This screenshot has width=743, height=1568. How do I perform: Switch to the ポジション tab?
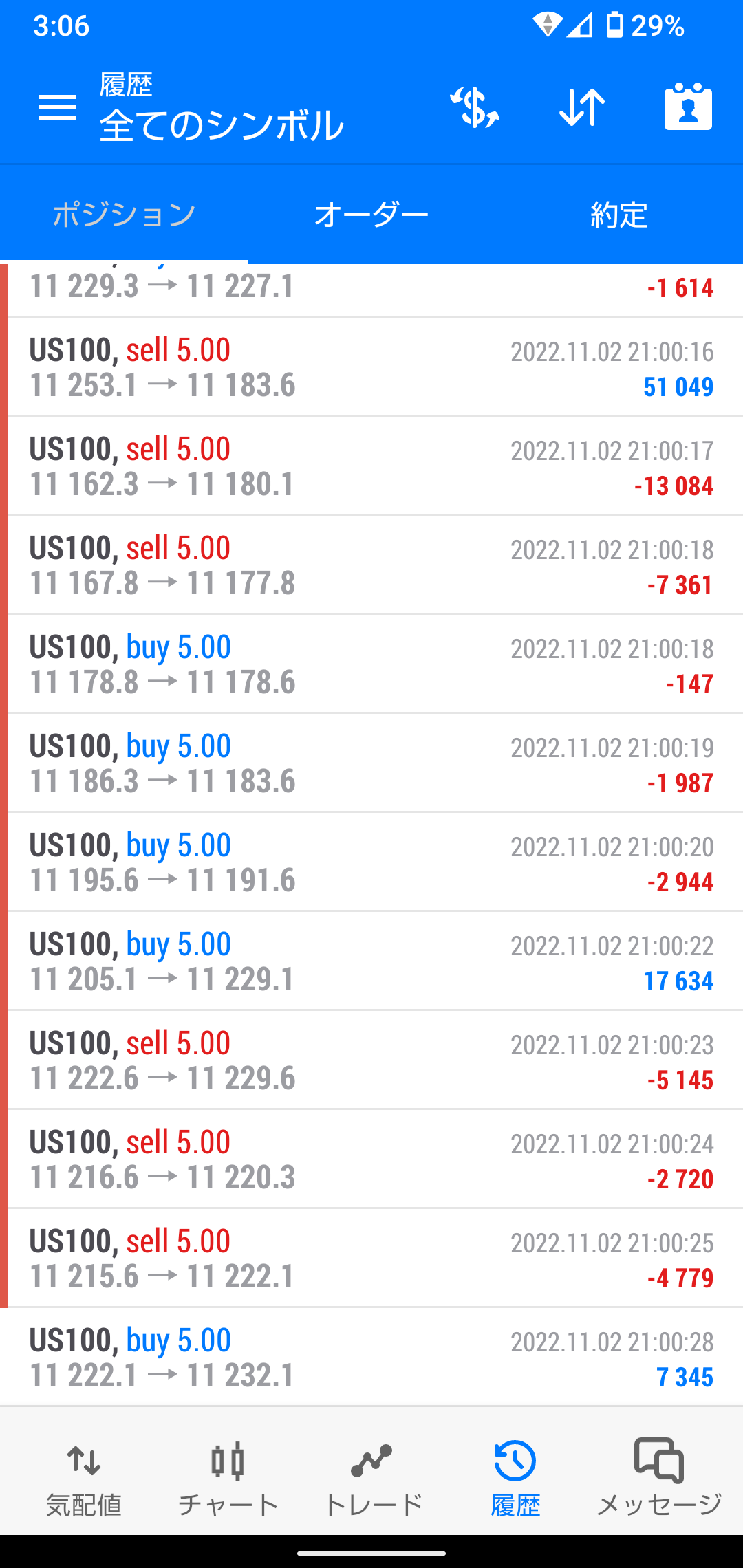(x=124, y=215)
